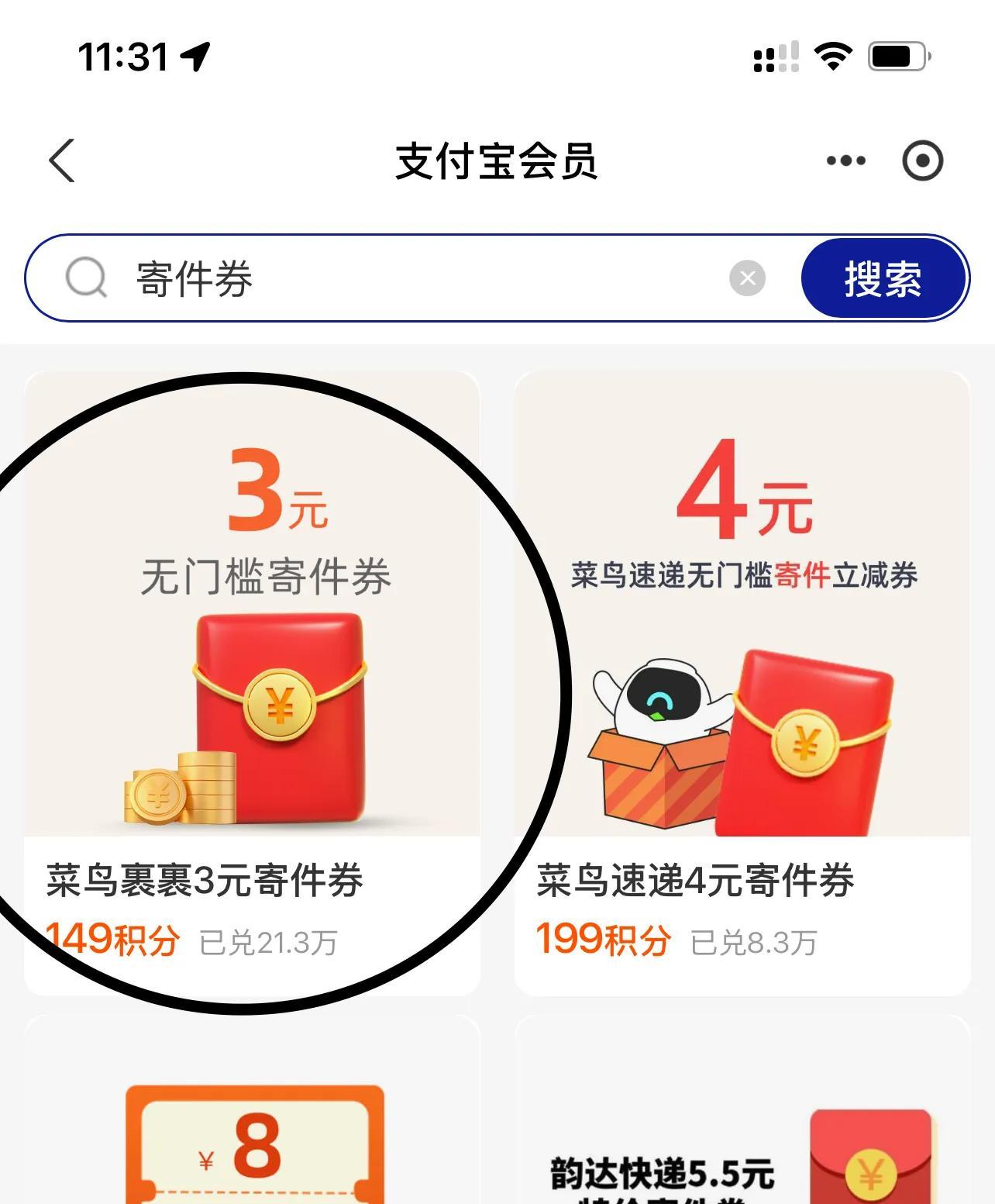Tap the 搜索 button
The height and width of the screenshot is (1204, 995).
[x=883, y=278]
